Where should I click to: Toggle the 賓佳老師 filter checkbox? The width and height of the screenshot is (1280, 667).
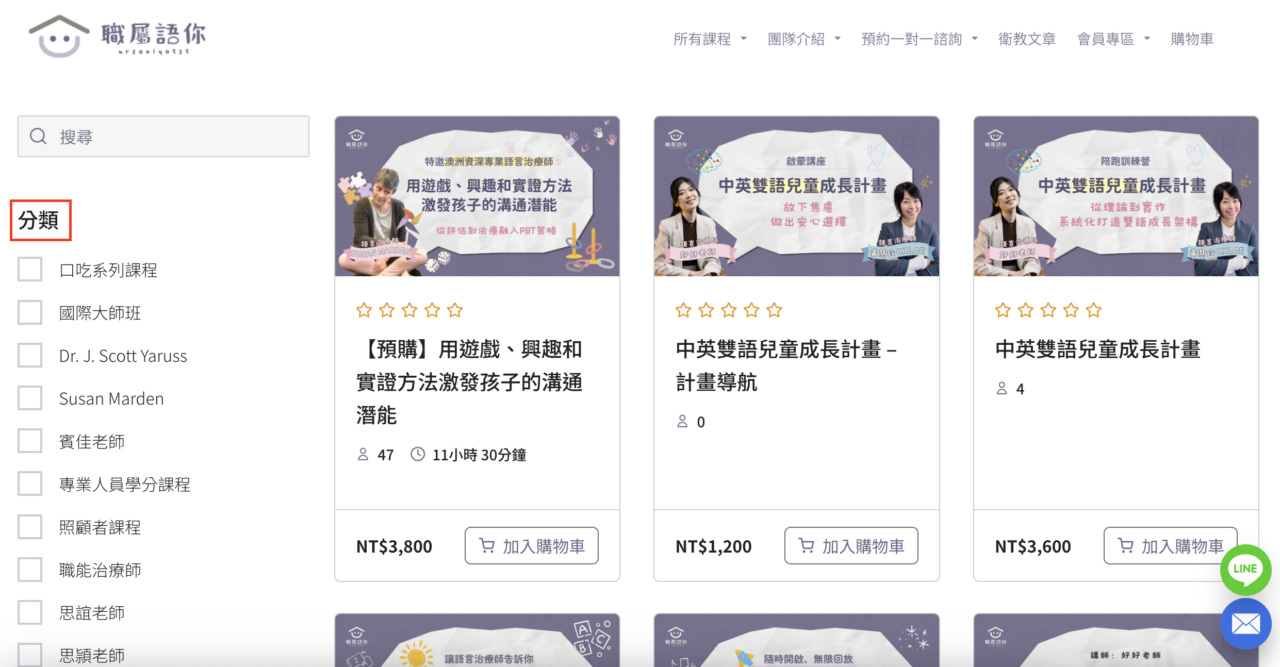[30, 441]
